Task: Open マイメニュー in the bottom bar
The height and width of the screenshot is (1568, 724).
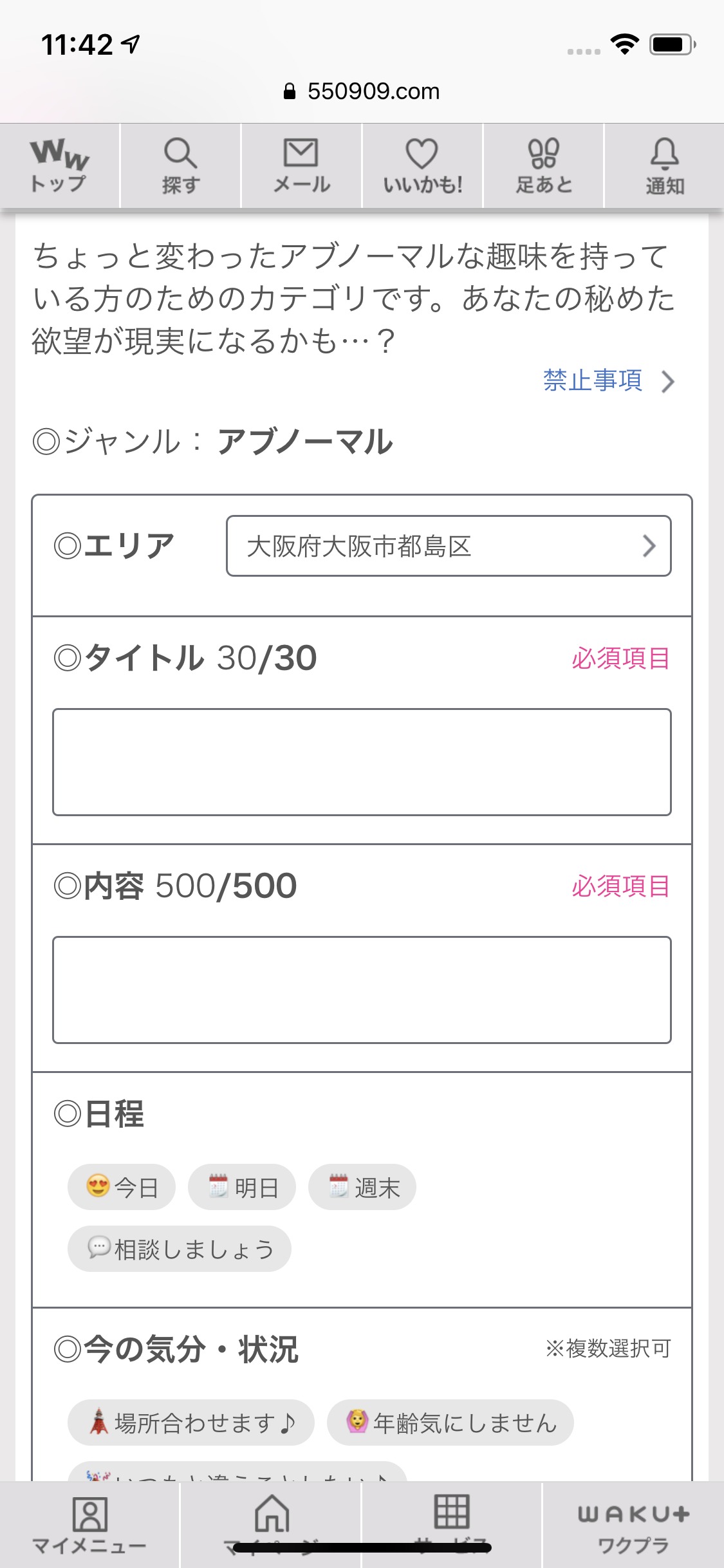Action: click(x=89, y=1525)
